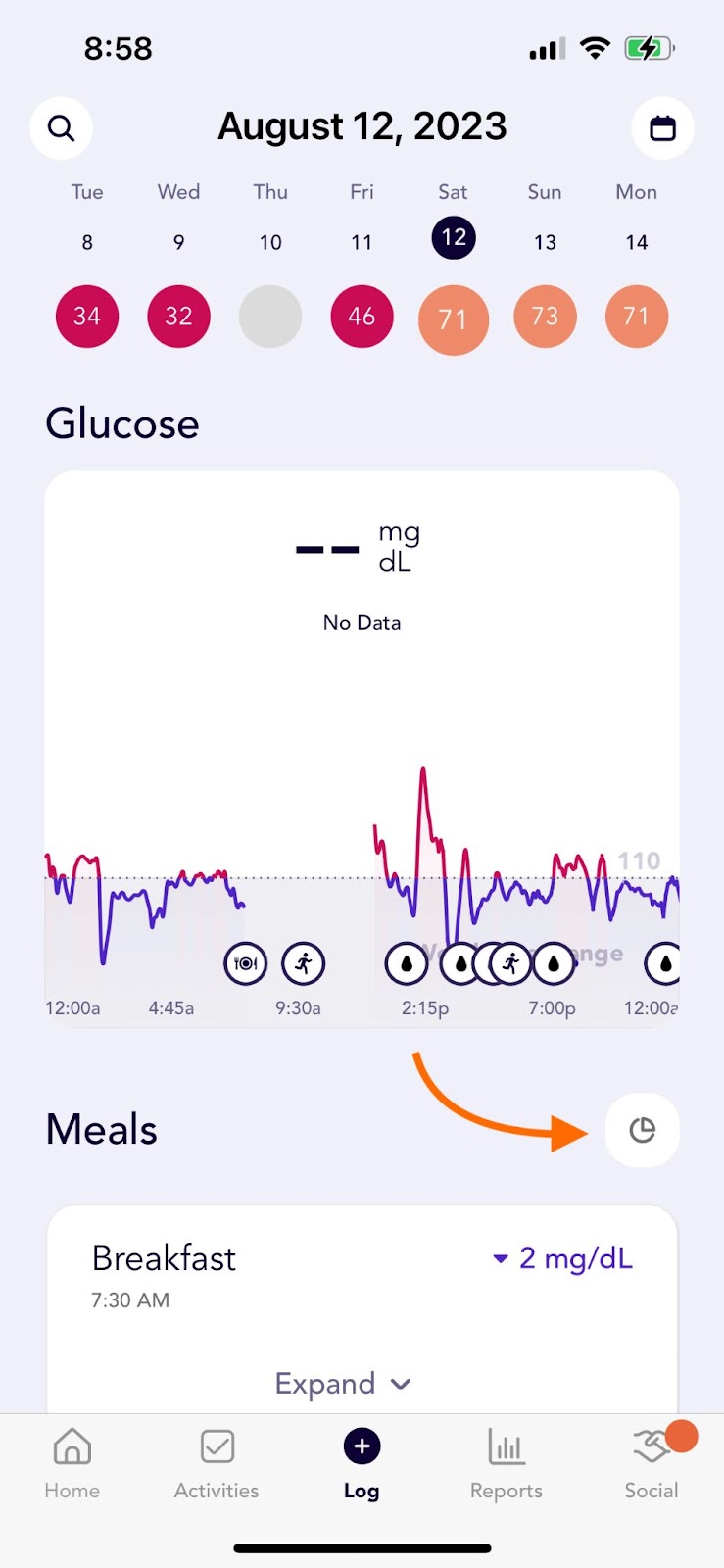Select Wednesday the 9th

[x=178, y=242]
